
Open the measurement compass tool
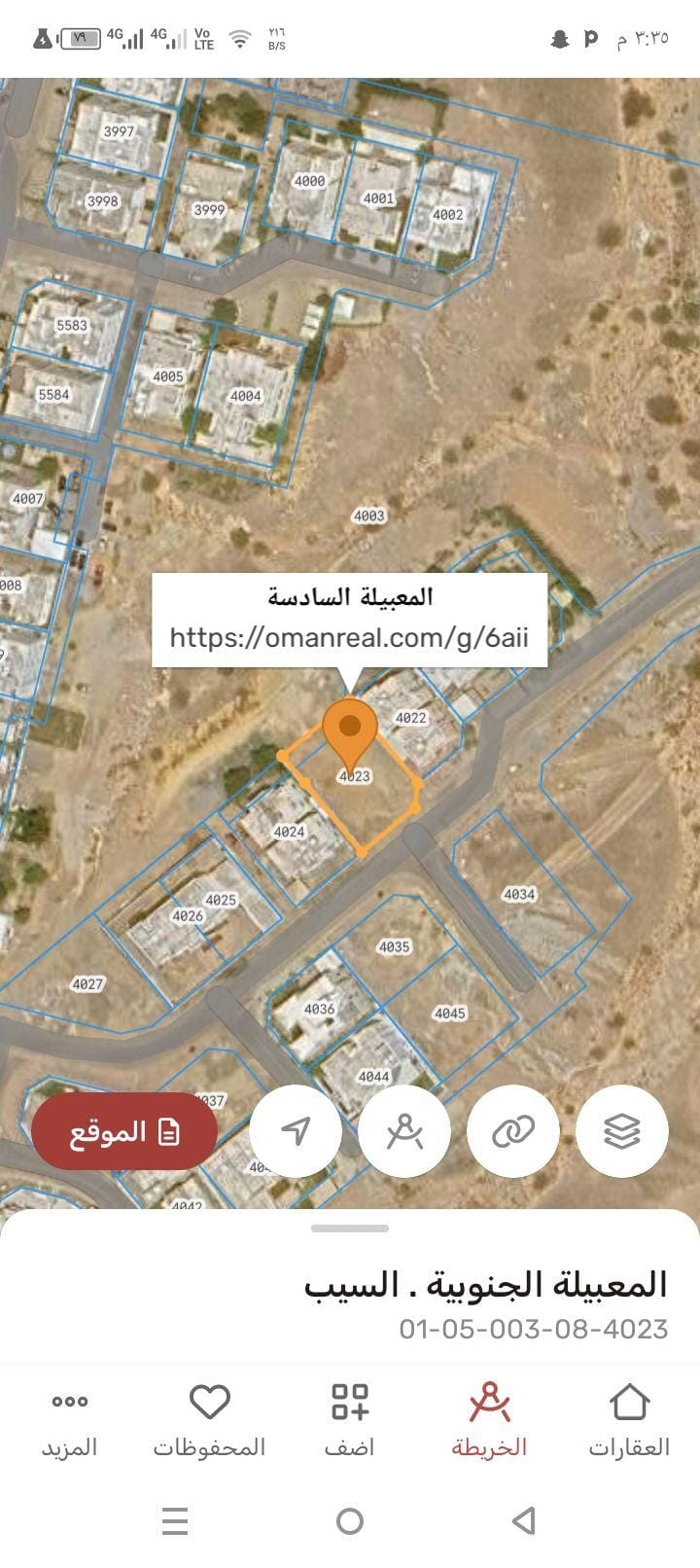pos(404,1130)
